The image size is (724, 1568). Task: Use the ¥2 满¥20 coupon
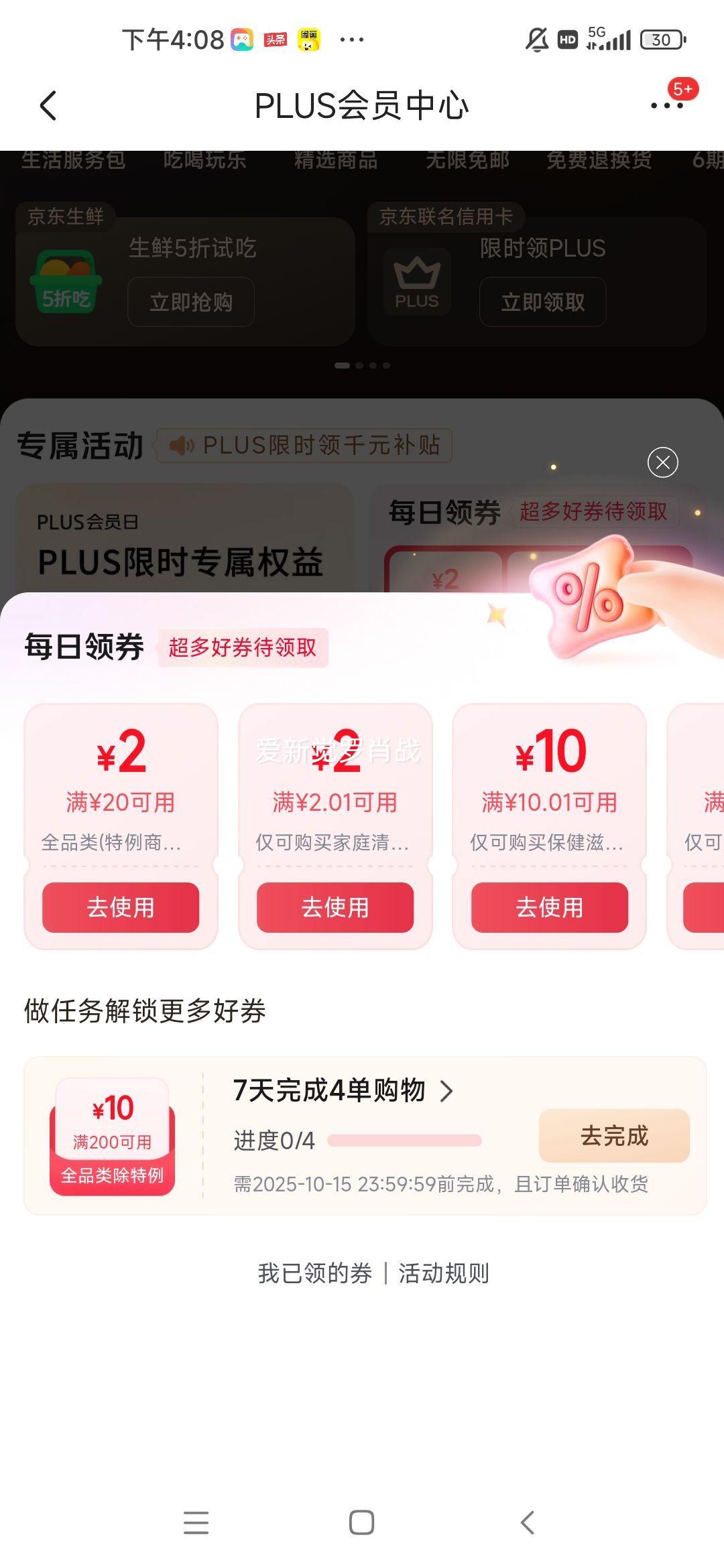121,907
